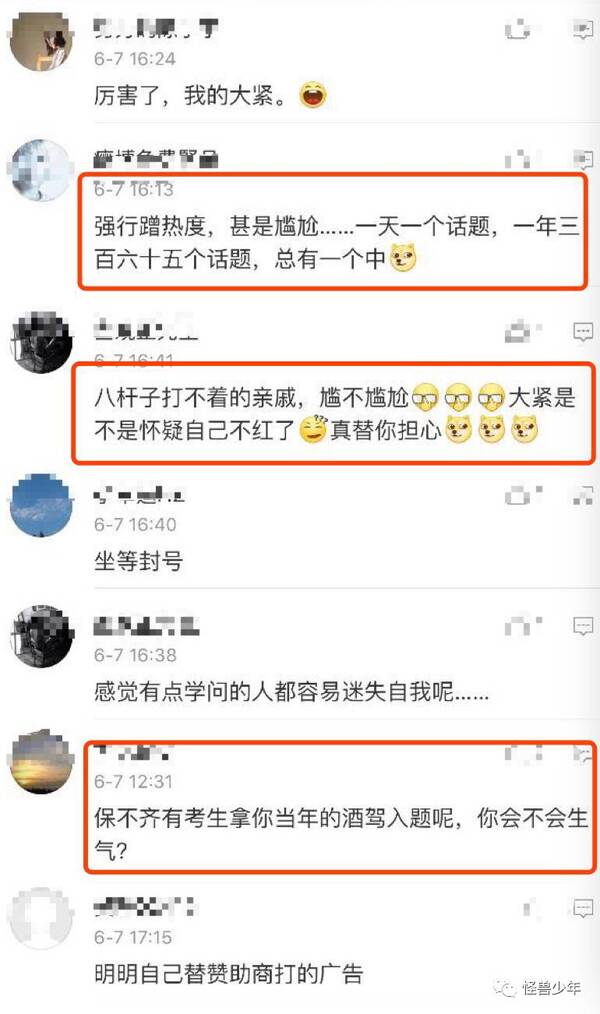Like the comment starting '感觉有点学问的人'
The width and height of the screenshot is (600, 1014).
[519, 626]
